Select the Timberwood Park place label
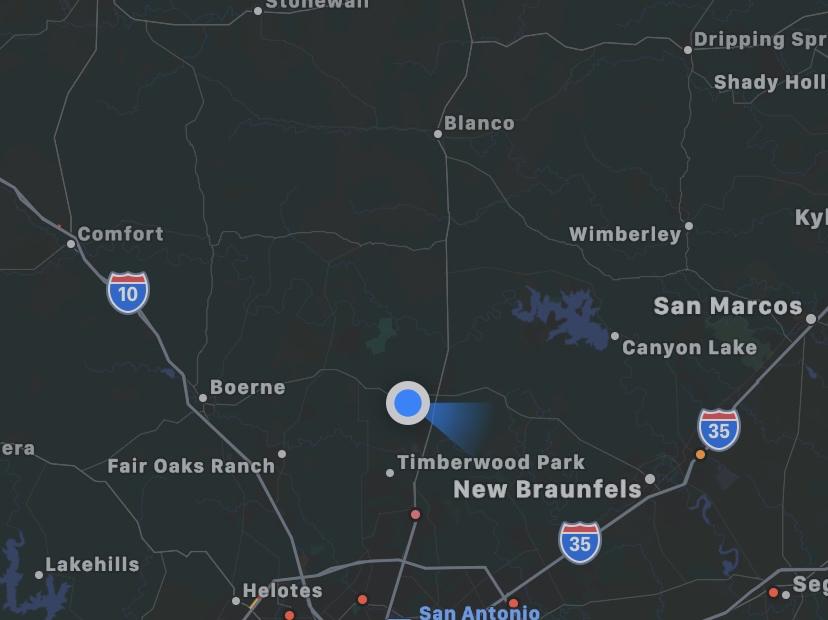Image resolution: width=828 pixels, height=620 pixels. coord(491,462)
